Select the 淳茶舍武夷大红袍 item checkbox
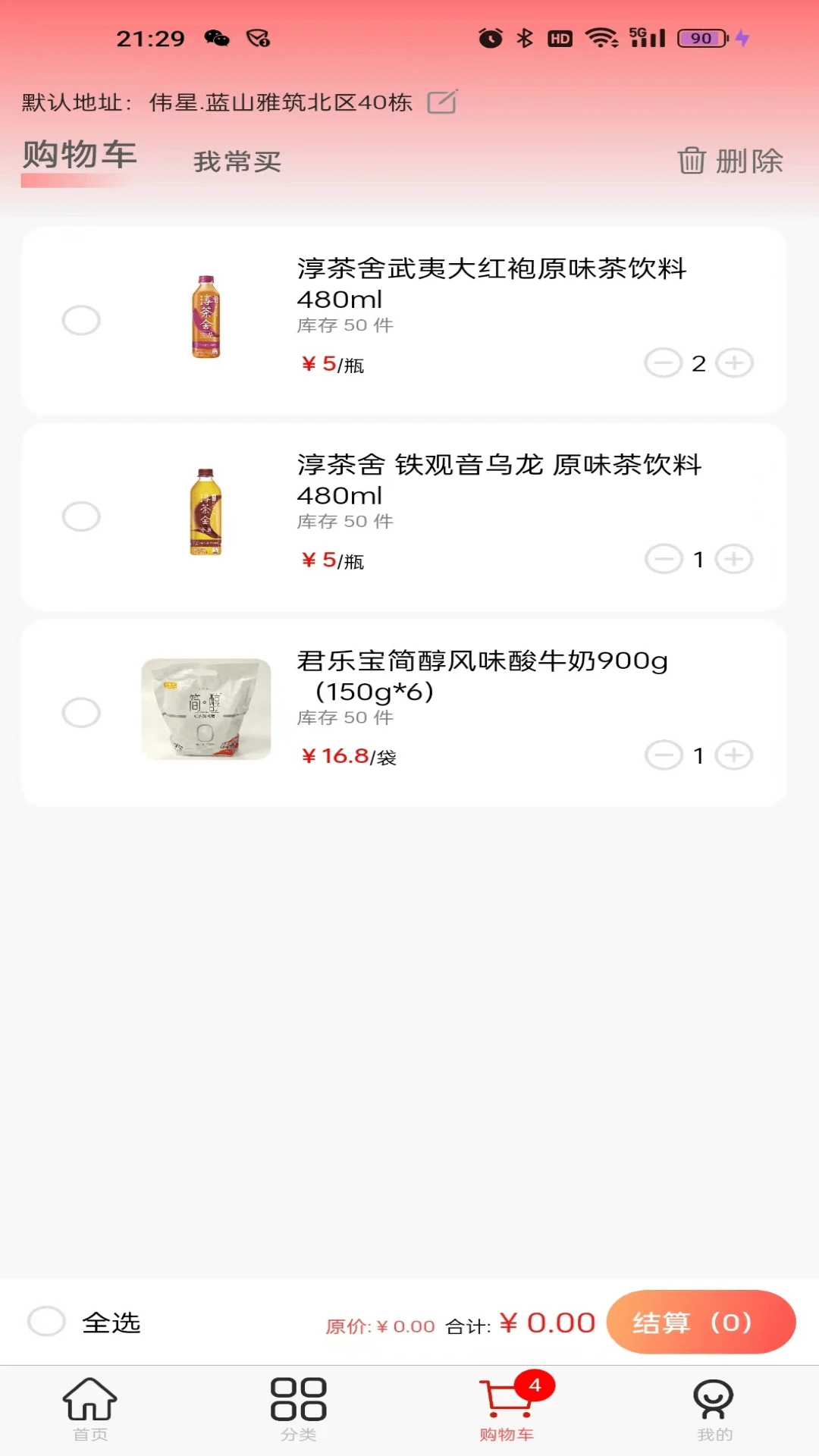This screenshot has height=1456, width=819. [x=81, y=320]
